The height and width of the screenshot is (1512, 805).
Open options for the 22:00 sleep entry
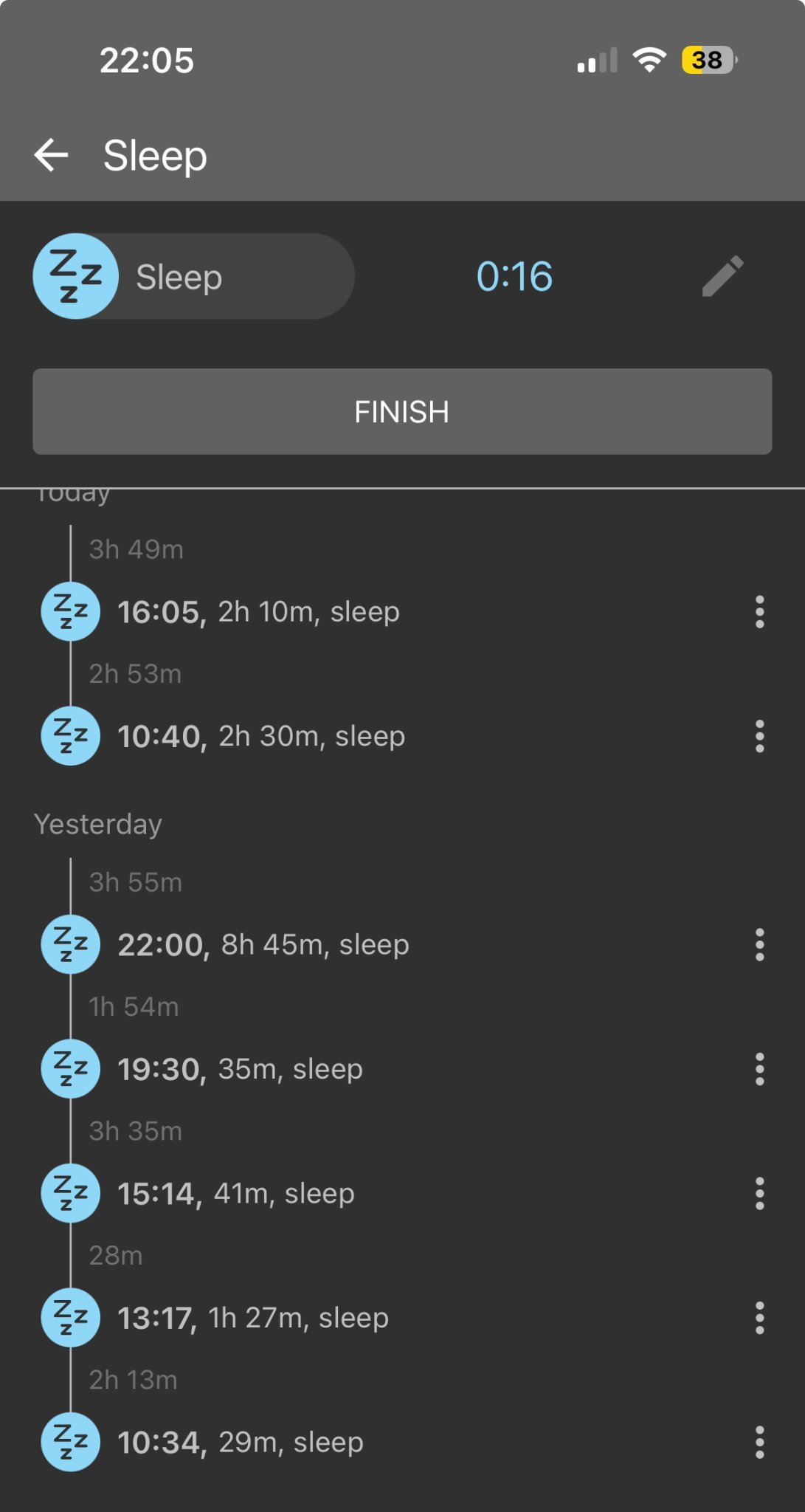click(x=759, y=945)
